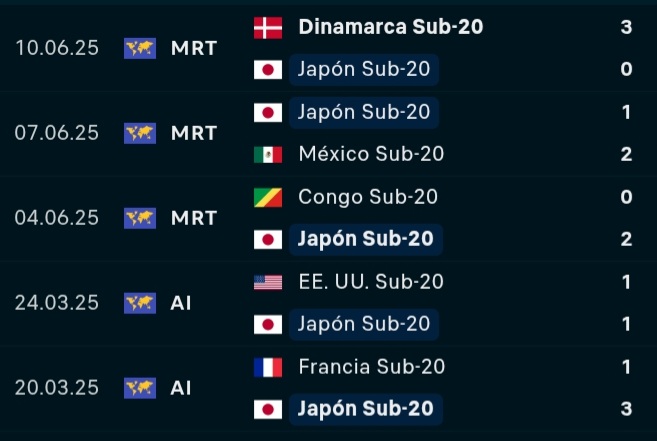View the Francia Sub-20 vs Japón Sub-20 match
Viewport: 657px width, 441px height.
tap(328, 387)
